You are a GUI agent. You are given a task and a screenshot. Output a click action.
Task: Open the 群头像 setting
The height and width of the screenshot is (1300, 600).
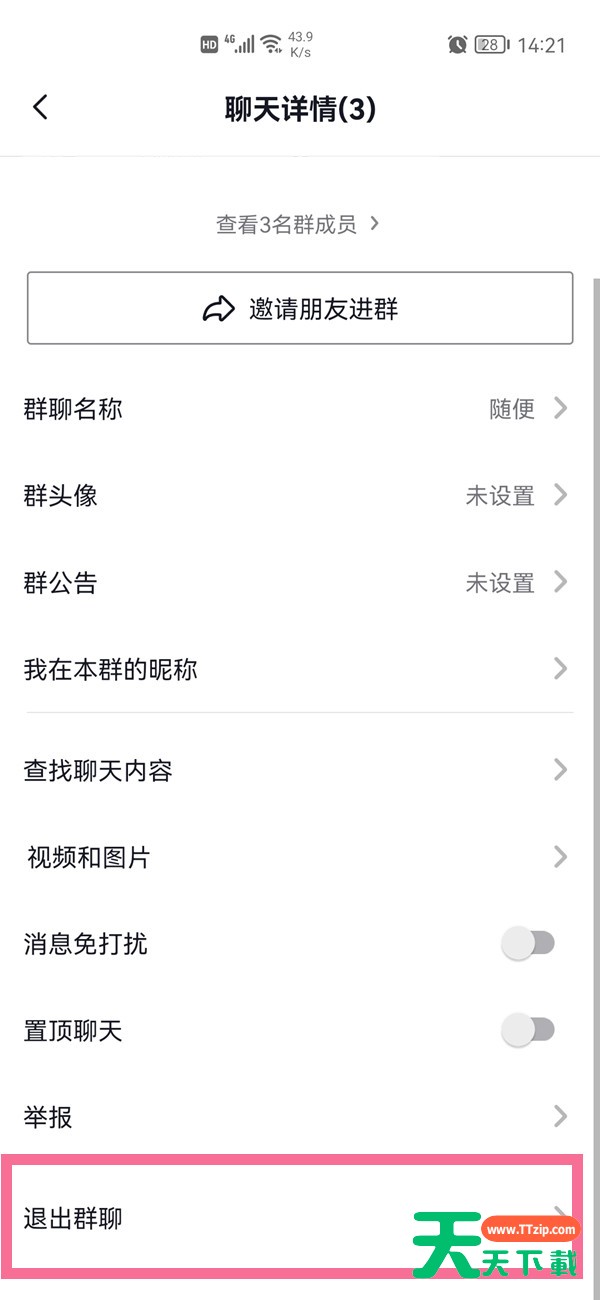[x=300, y=495]
